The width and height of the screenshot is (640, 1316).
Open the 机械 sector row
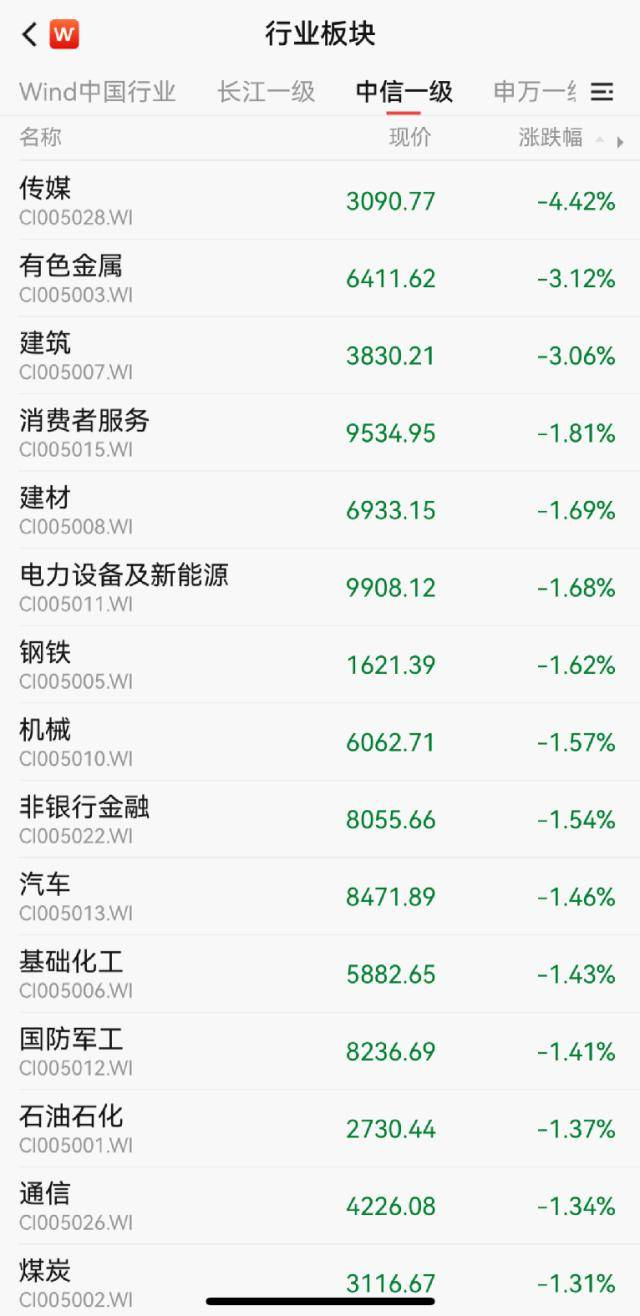pos(320,742)
